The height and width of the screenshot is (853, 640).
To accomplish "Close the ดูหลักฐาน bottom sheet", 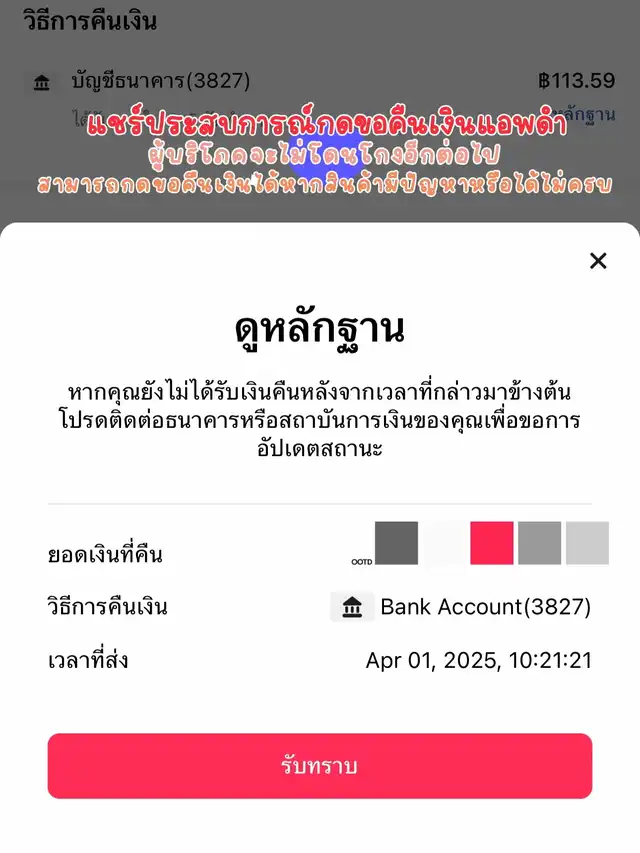I will point(598,261).
